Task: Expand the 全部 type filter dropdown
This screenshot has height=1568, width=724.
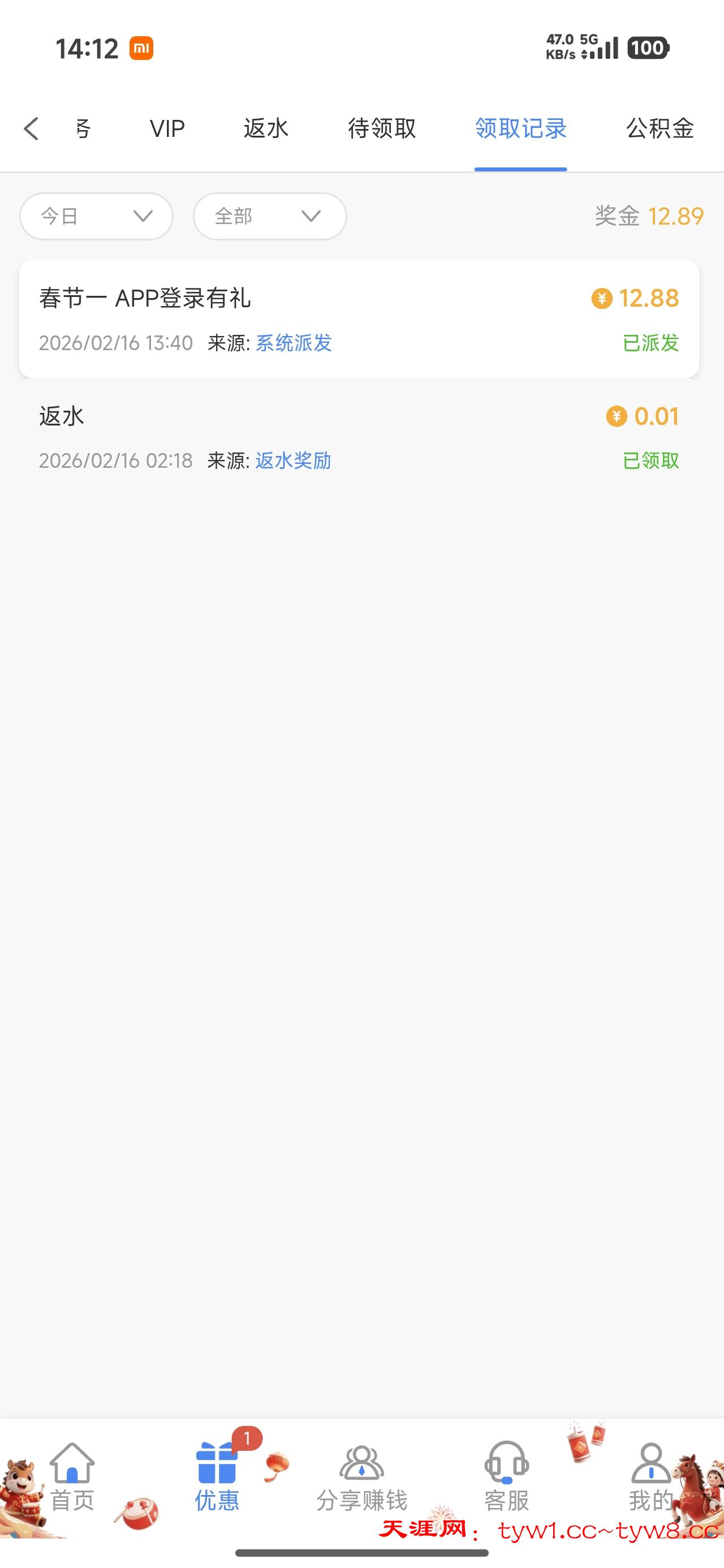Action: [x=270, y=216]
